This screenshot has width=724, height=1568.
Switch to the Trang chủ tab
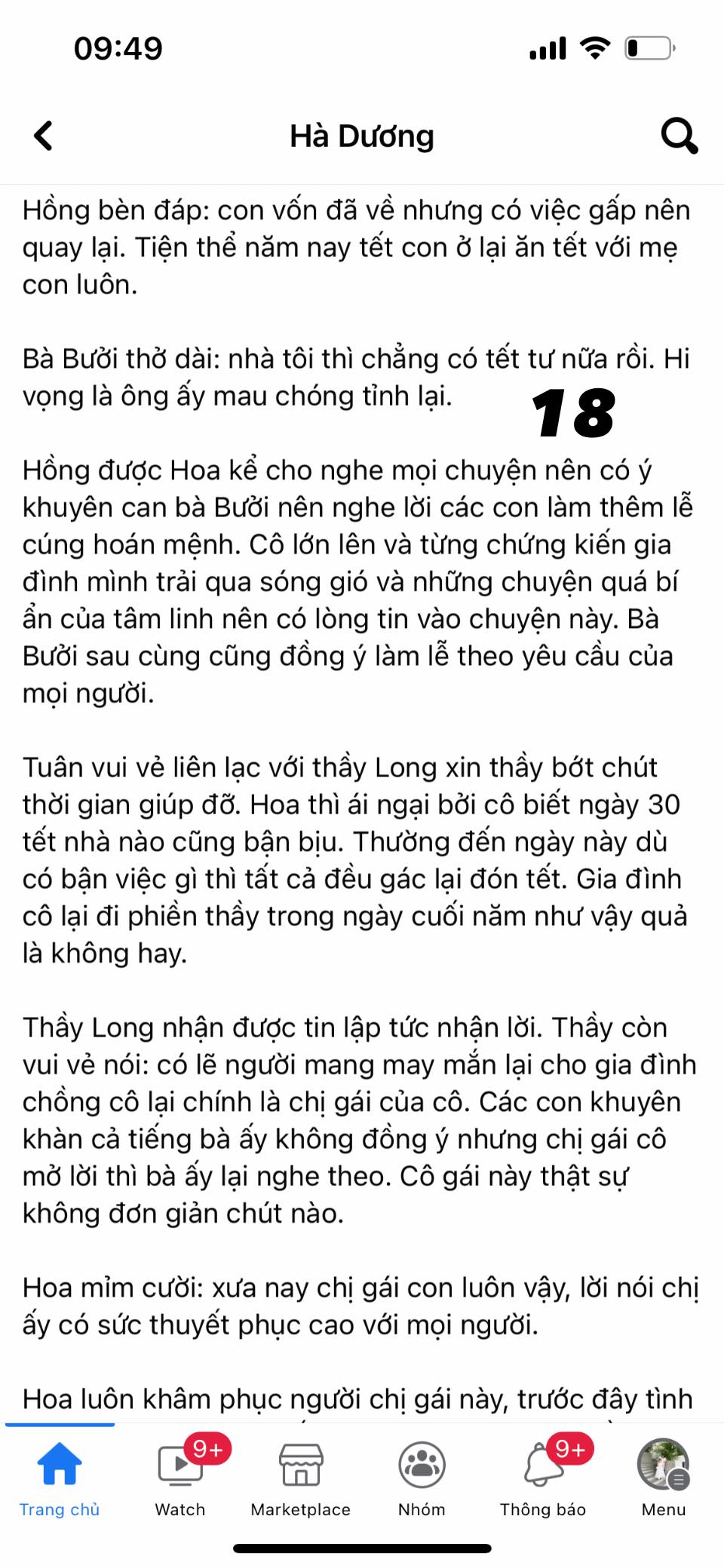(x=60, y=1478)
